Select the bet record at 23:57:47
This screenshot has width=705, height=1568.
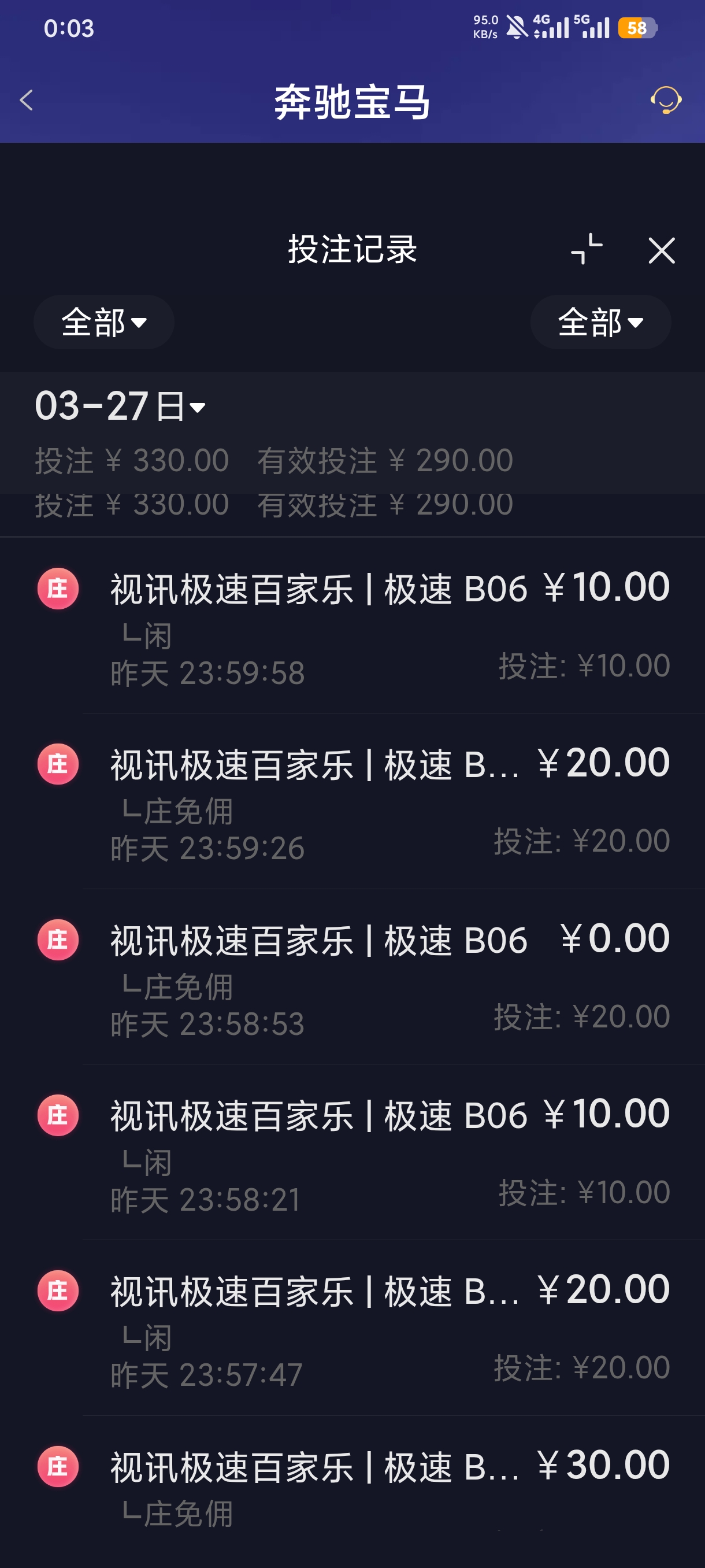[389, 1329]
